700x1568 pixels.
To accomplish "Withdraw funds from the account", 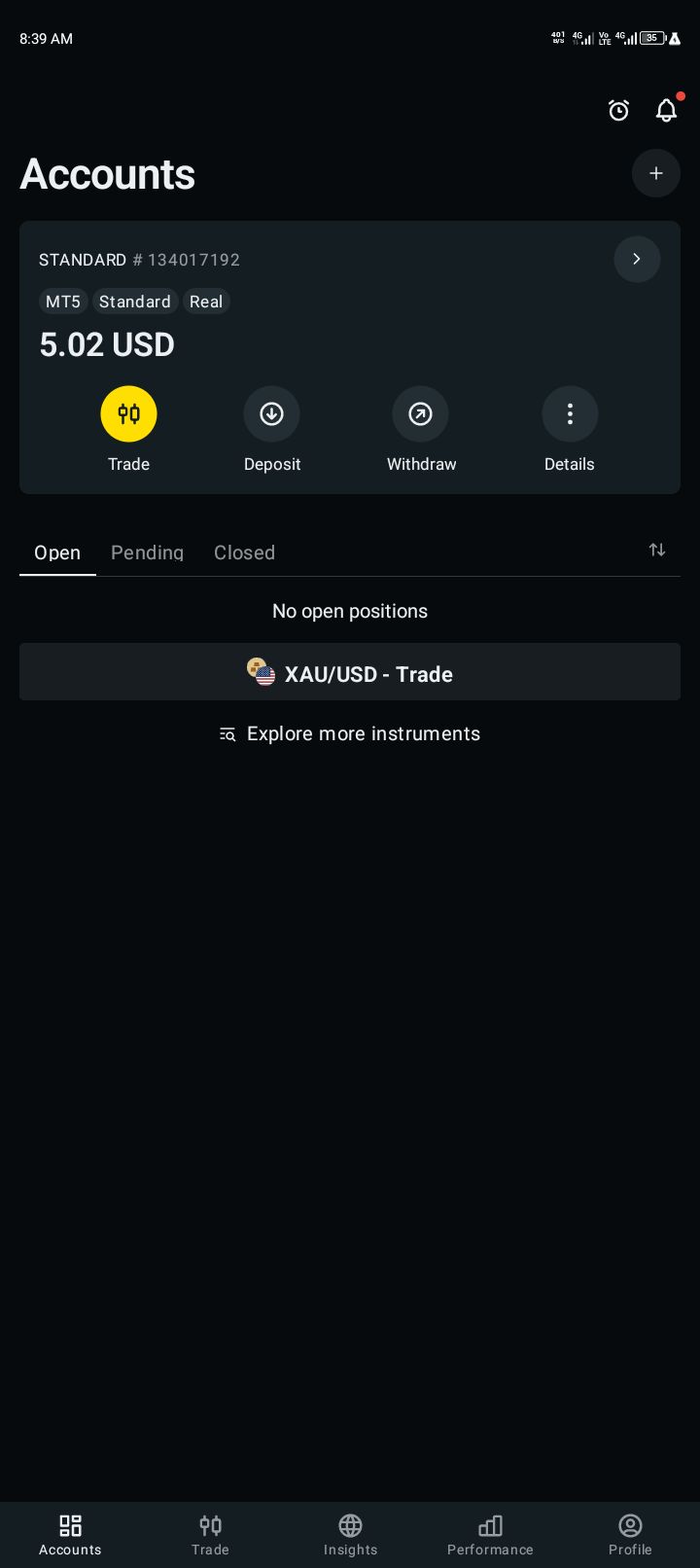I will (420, 414).
